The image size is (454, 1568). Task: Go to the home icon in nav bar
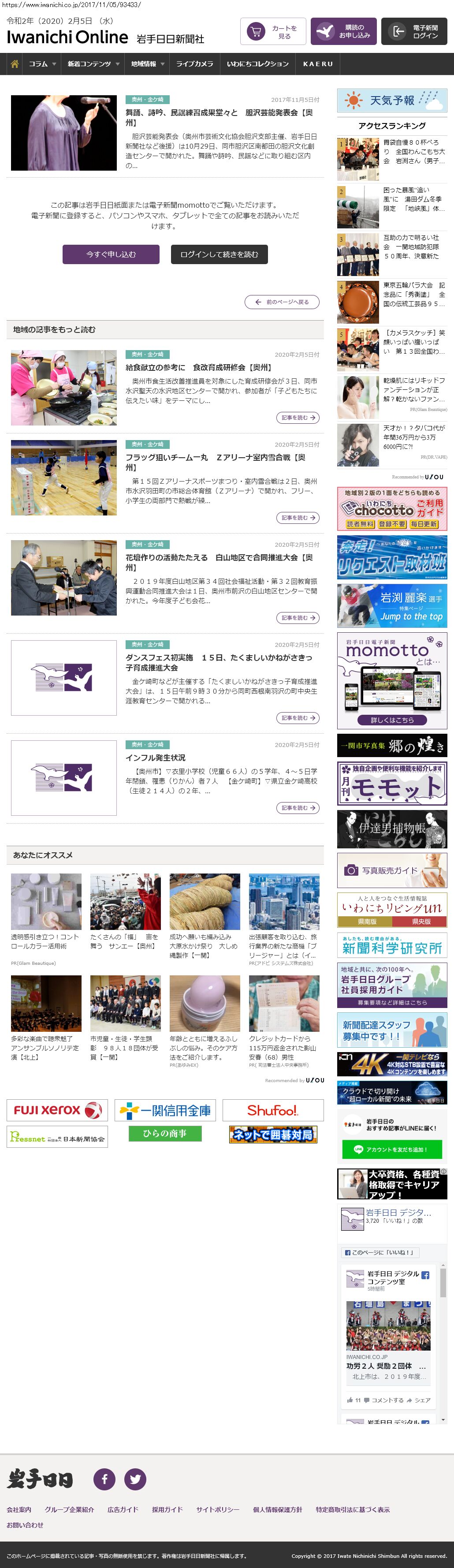pyautogui.click(x=15, y=64)
